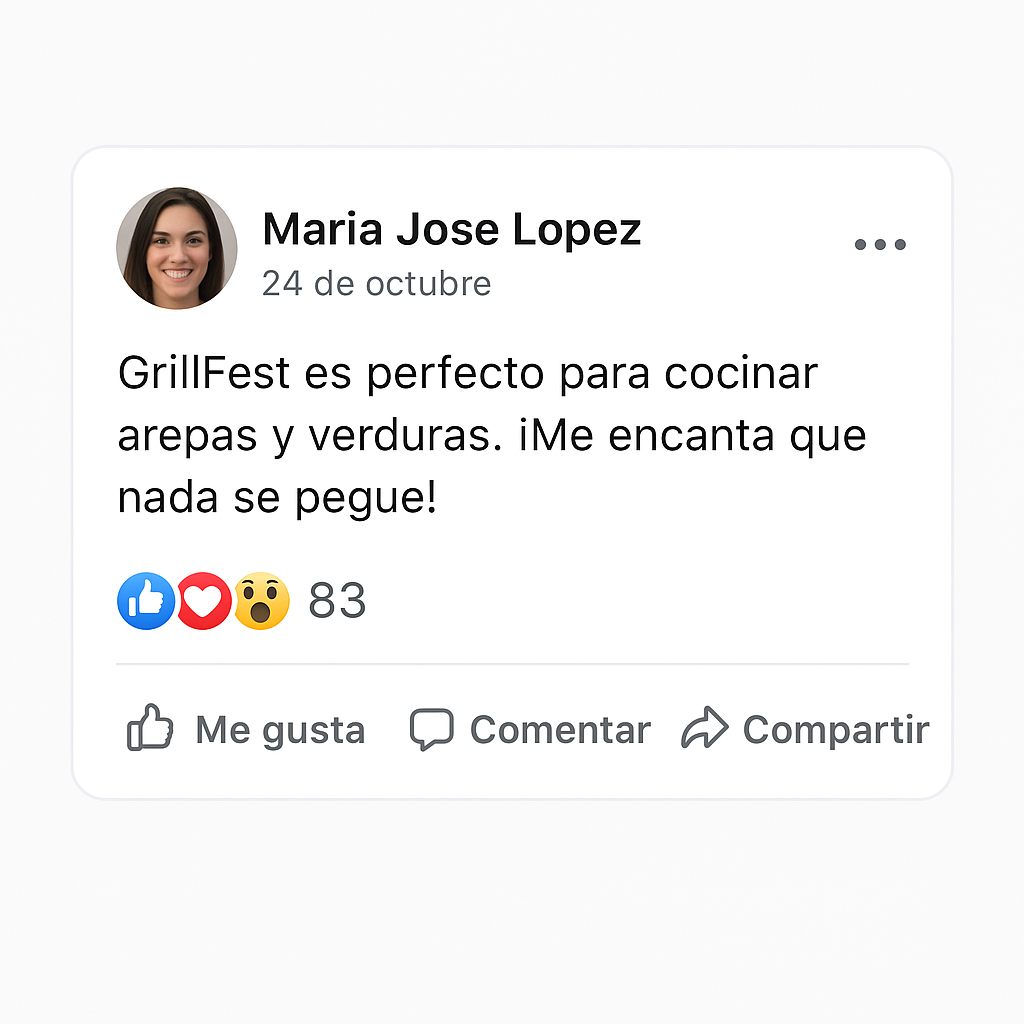Tap Comentar to write a comment
1024x1024 pixels.
click(x=530, y=729)
